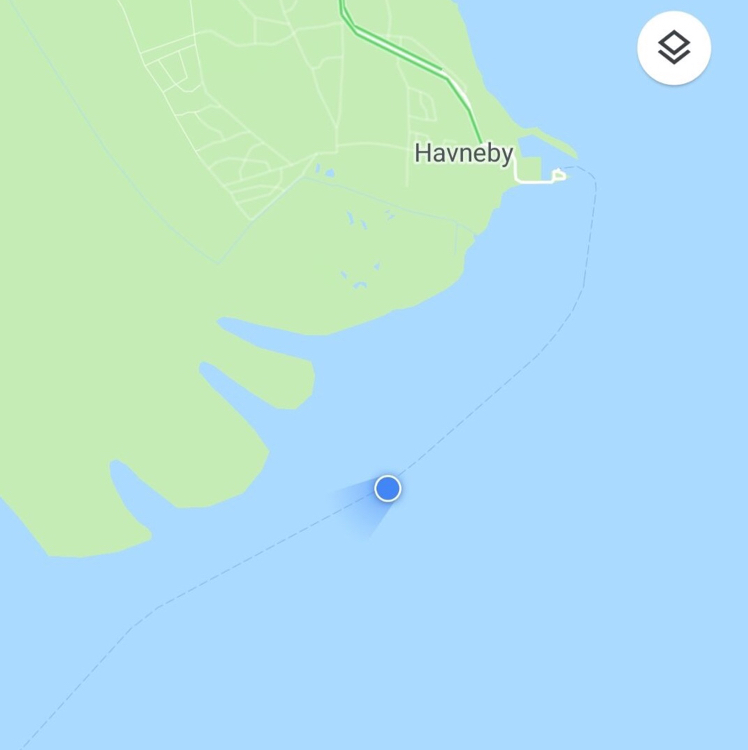Open the map layers button
Image resolution: width=748 pixels, height=750 pixels.
coord(674,48)
